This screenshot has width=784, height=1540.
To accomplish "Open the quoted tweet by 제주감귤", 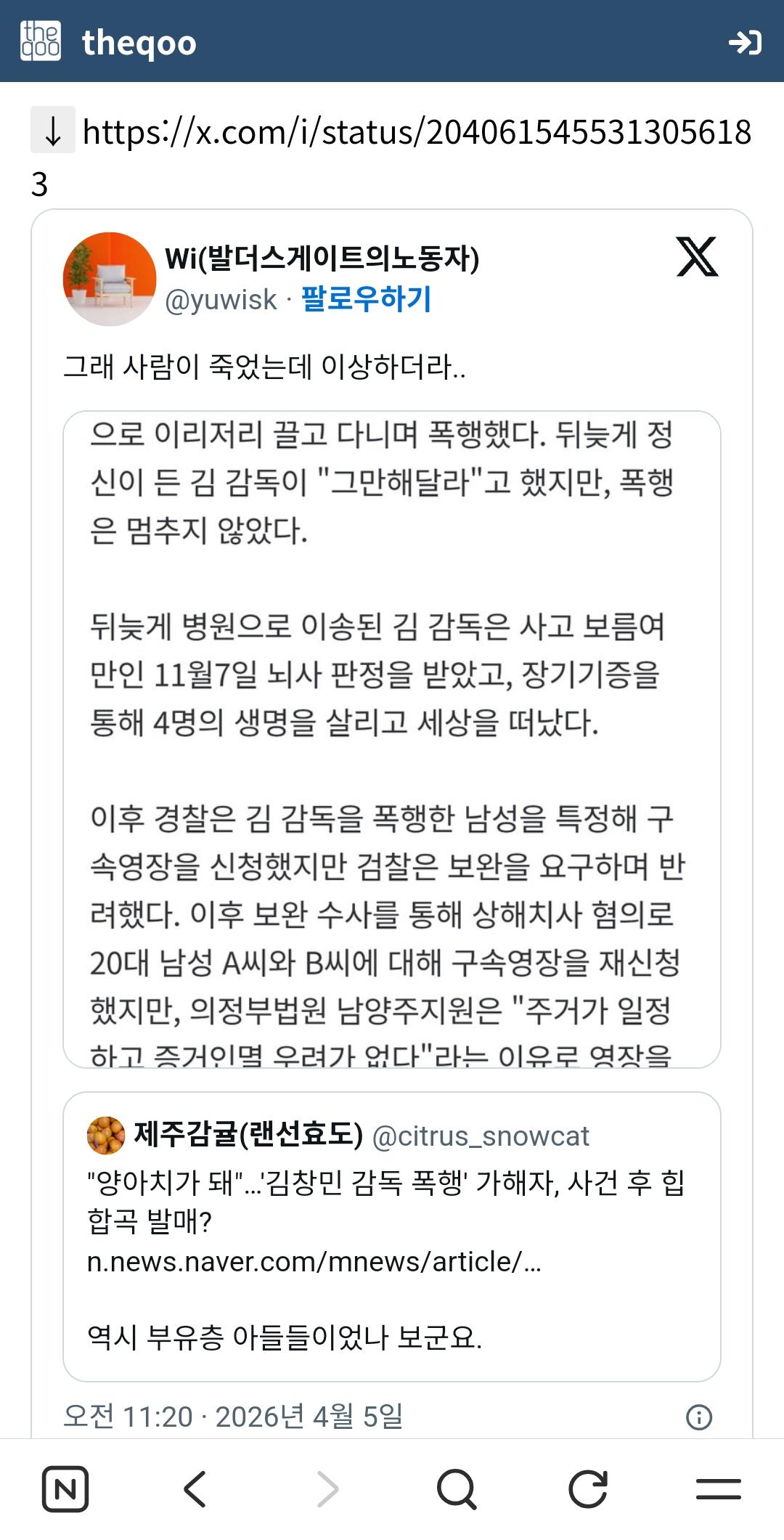I will pos(391,1236).
